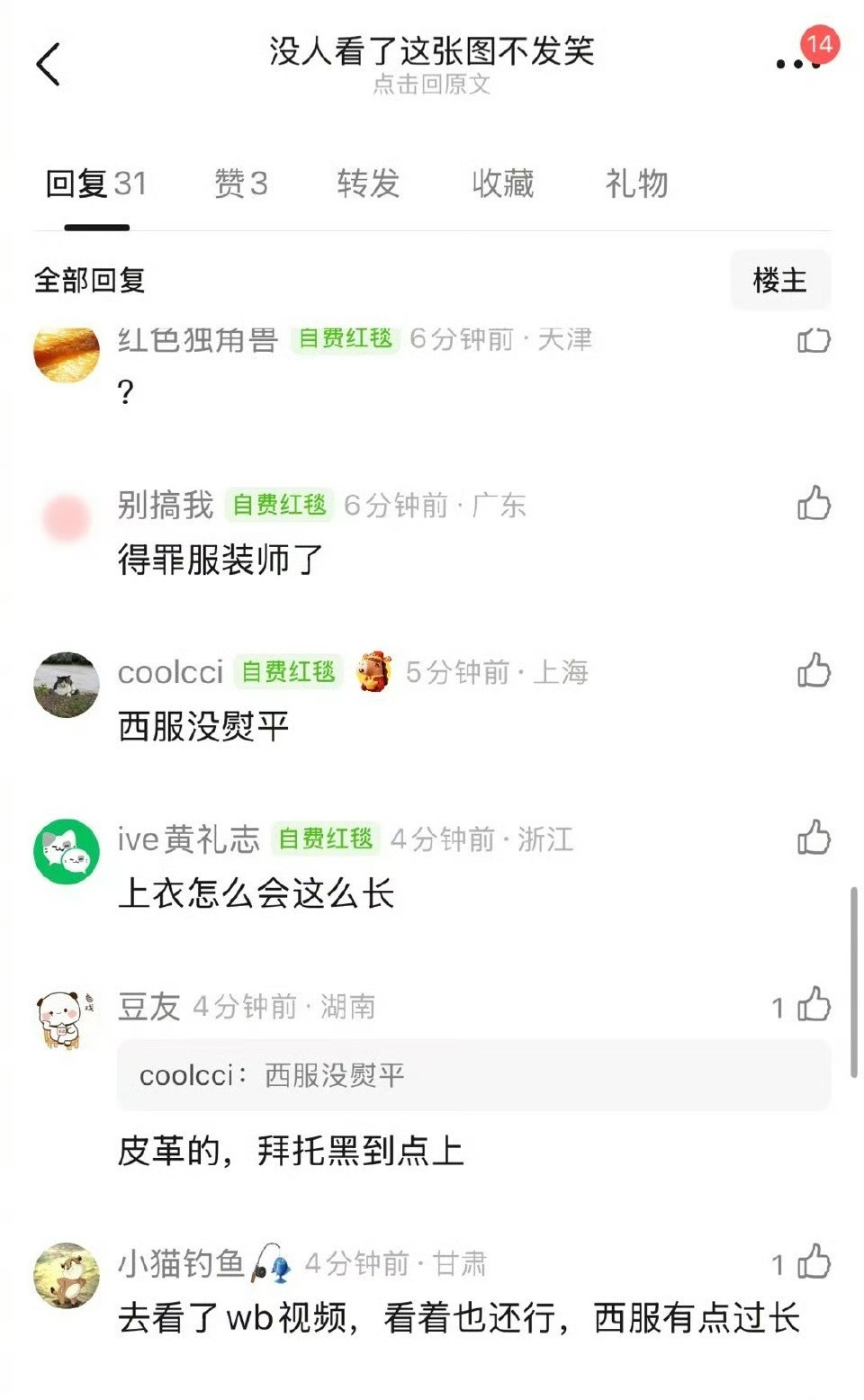Toggle like on 红色独角兽's question mark comment
Image resolution: width=864 pixels, height=1400 pixels.
[x=815, y=342]
